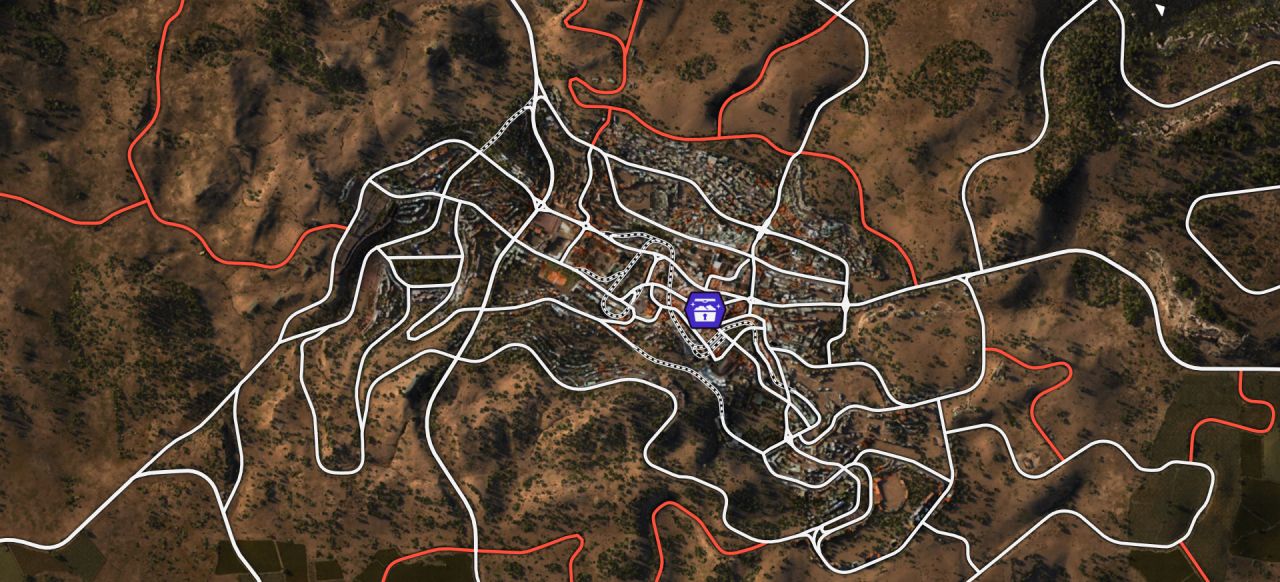Select the purple treasure chest map marker
1280x582 pixels.
pos(706,309)
